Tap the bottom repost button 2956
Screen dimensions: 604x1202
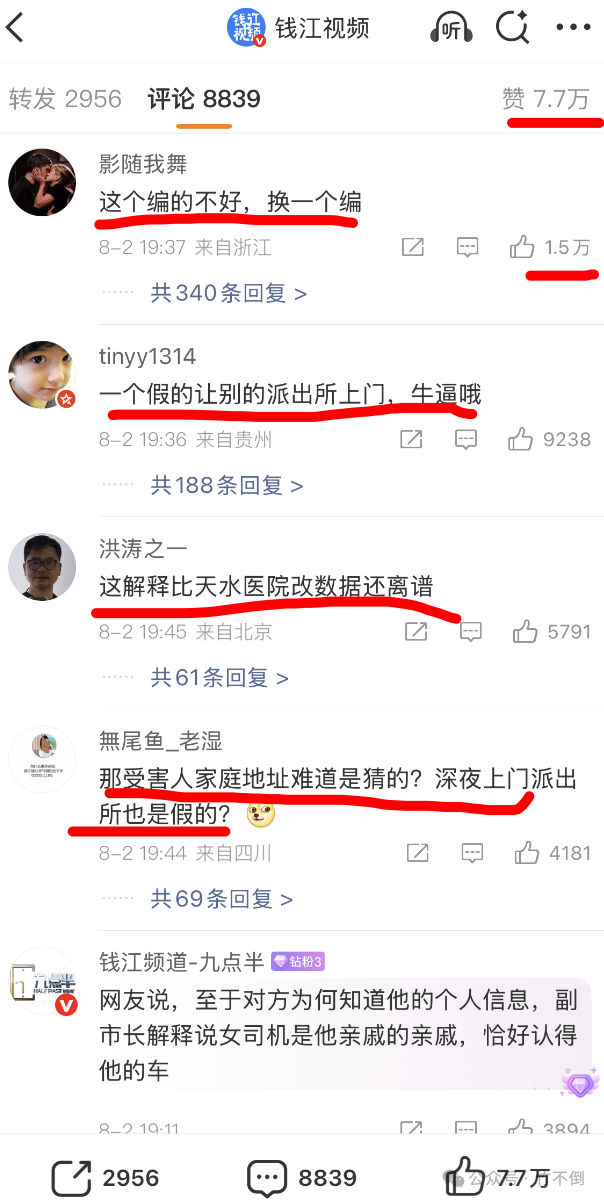tap(105, 1176)
